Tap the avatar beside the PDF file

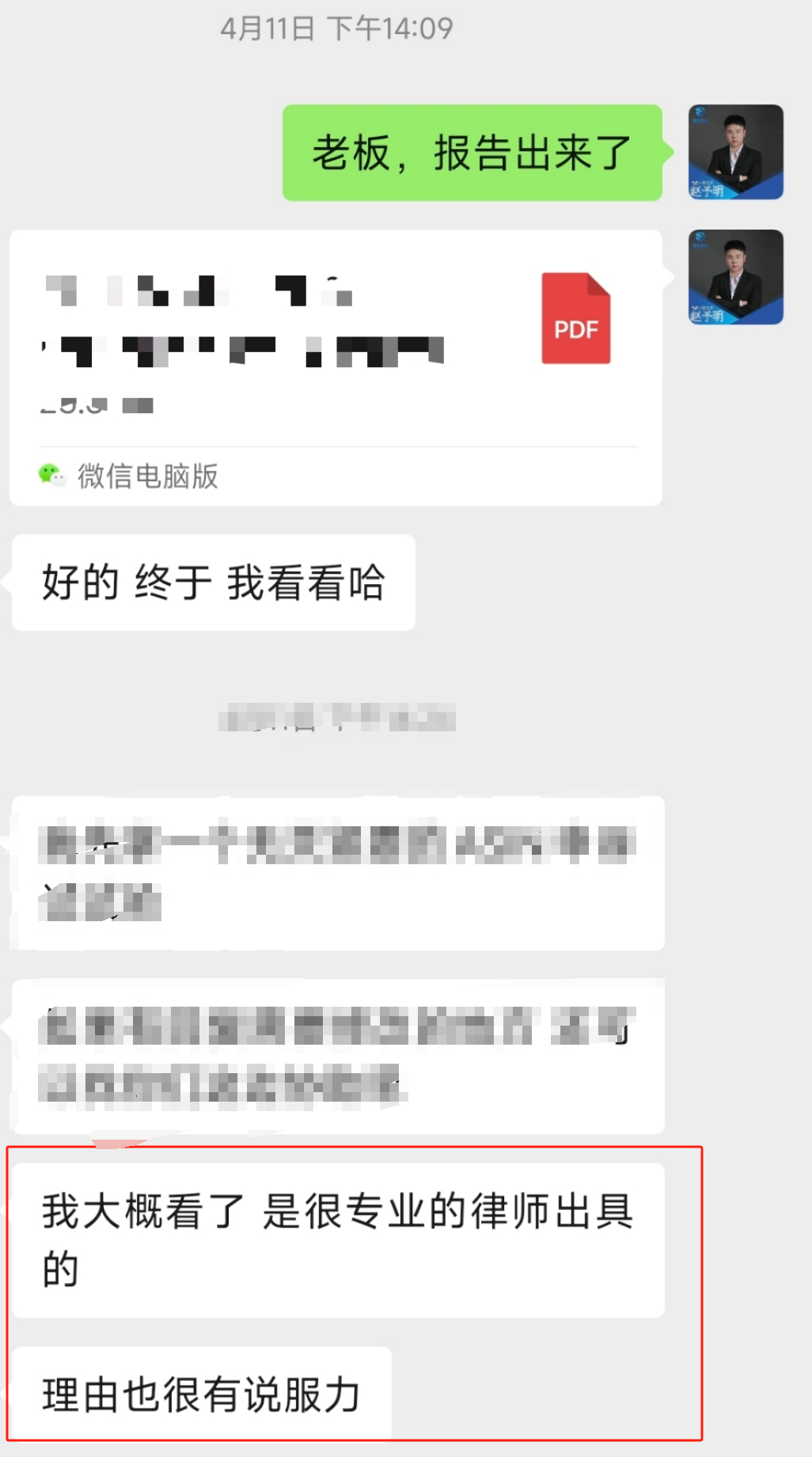[735, 277]
